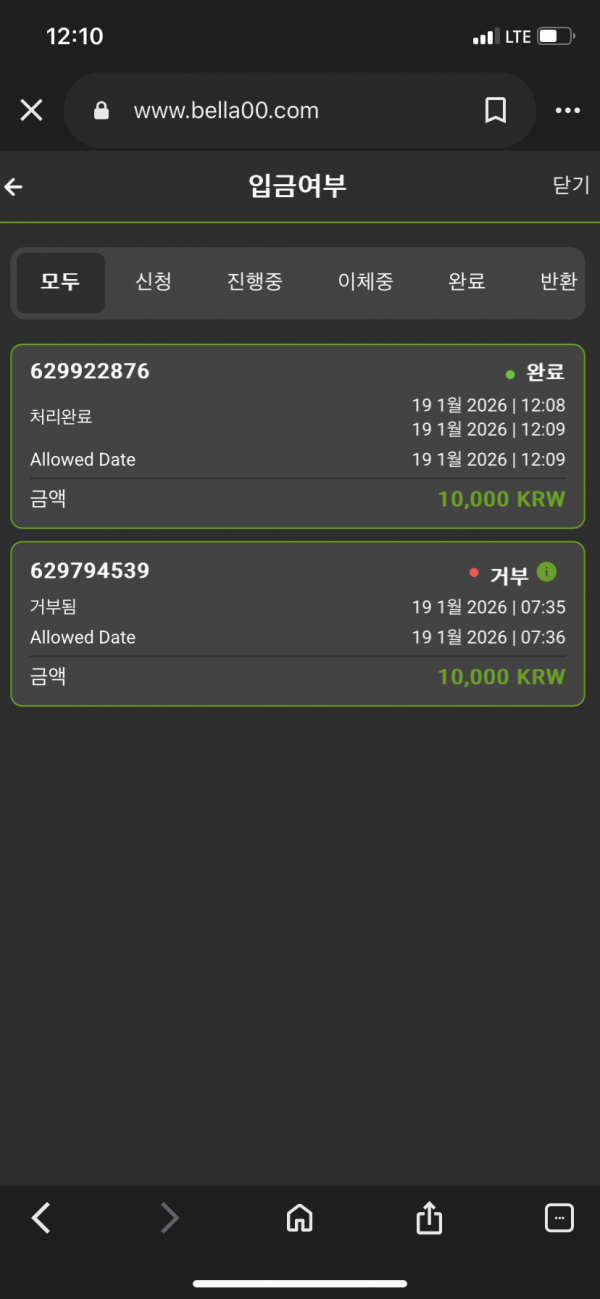The width and height of the screenshot is (600, 1299).
Task: Open deposit record 629922876
Action: coord(297,436)
